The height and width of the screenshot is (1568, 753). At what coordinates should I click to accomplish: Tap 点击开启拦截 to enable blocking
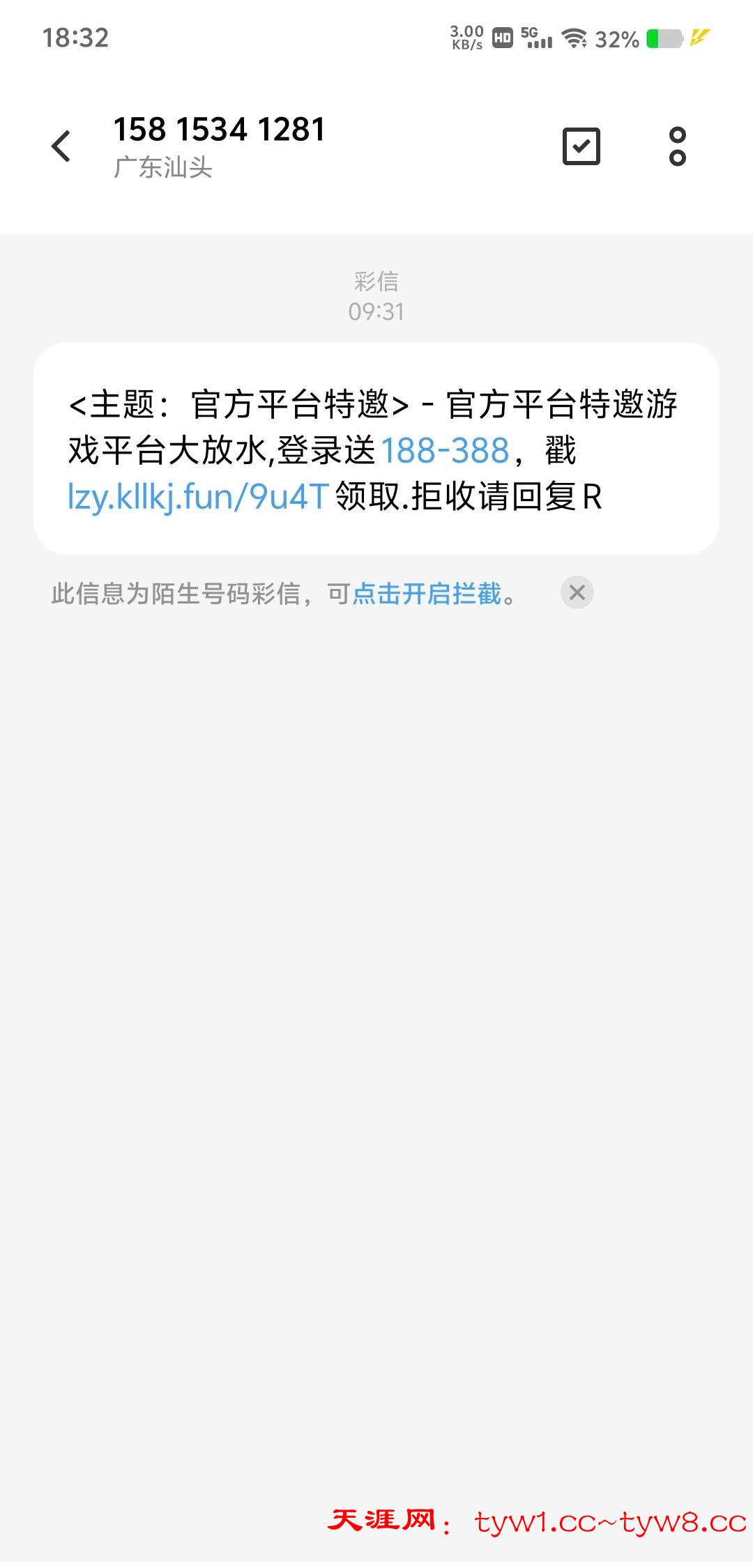(427, 594)
